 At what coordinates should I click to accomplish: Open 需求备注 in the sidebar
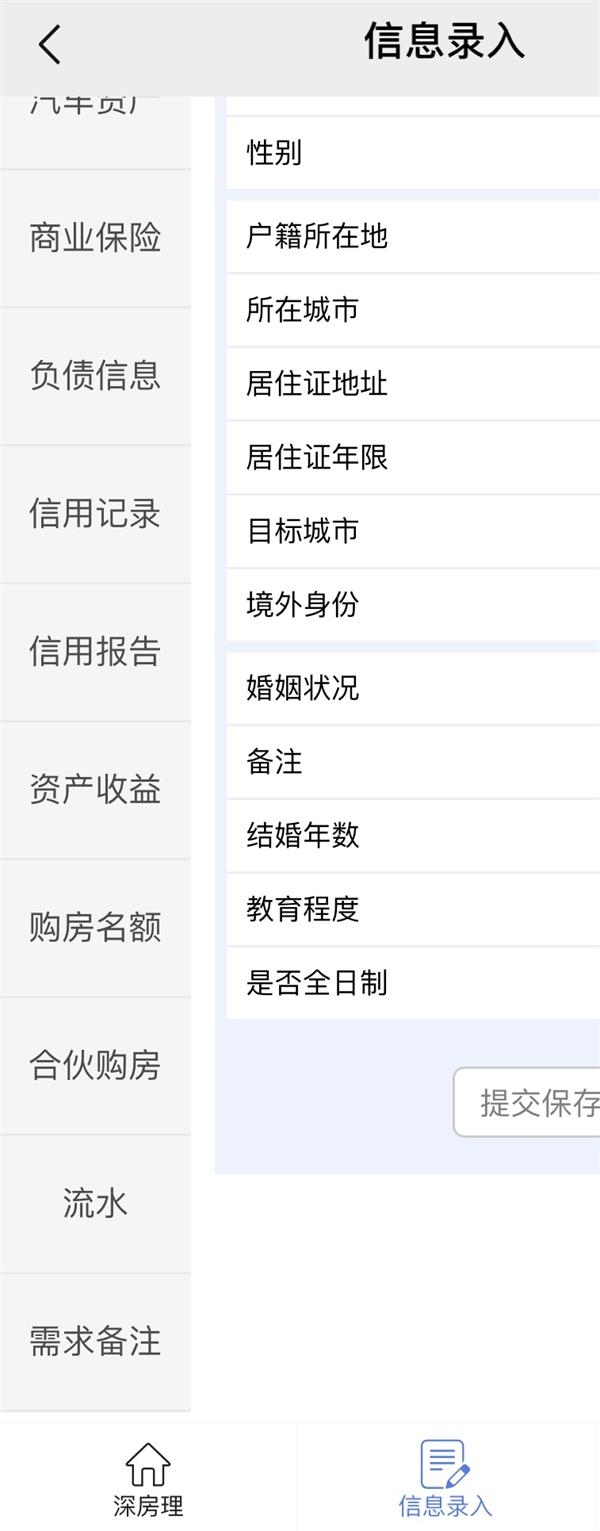95,1342
